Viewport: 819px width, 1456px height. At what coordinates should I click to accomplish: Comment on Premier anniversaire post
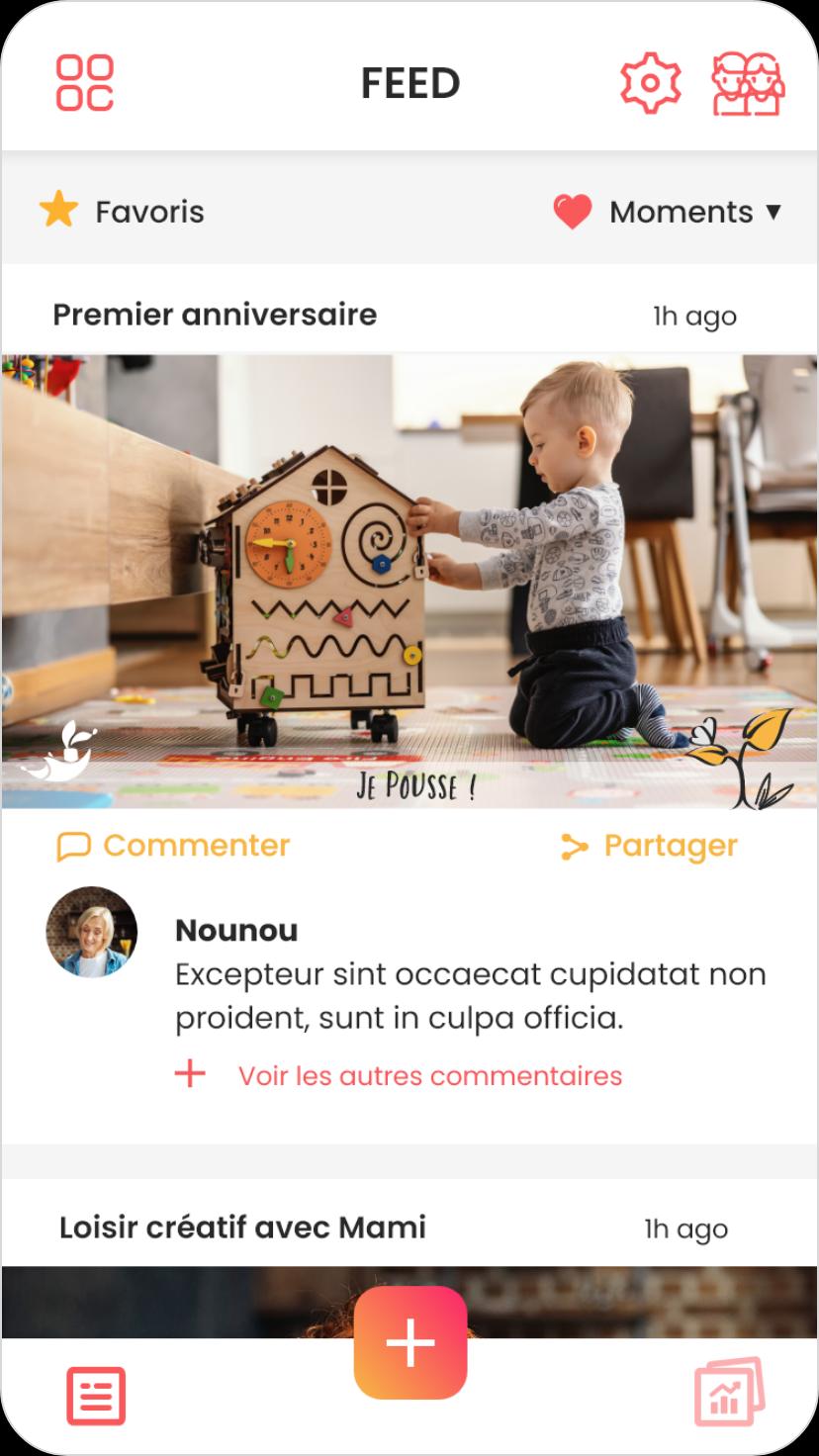[x=174, y=846]
